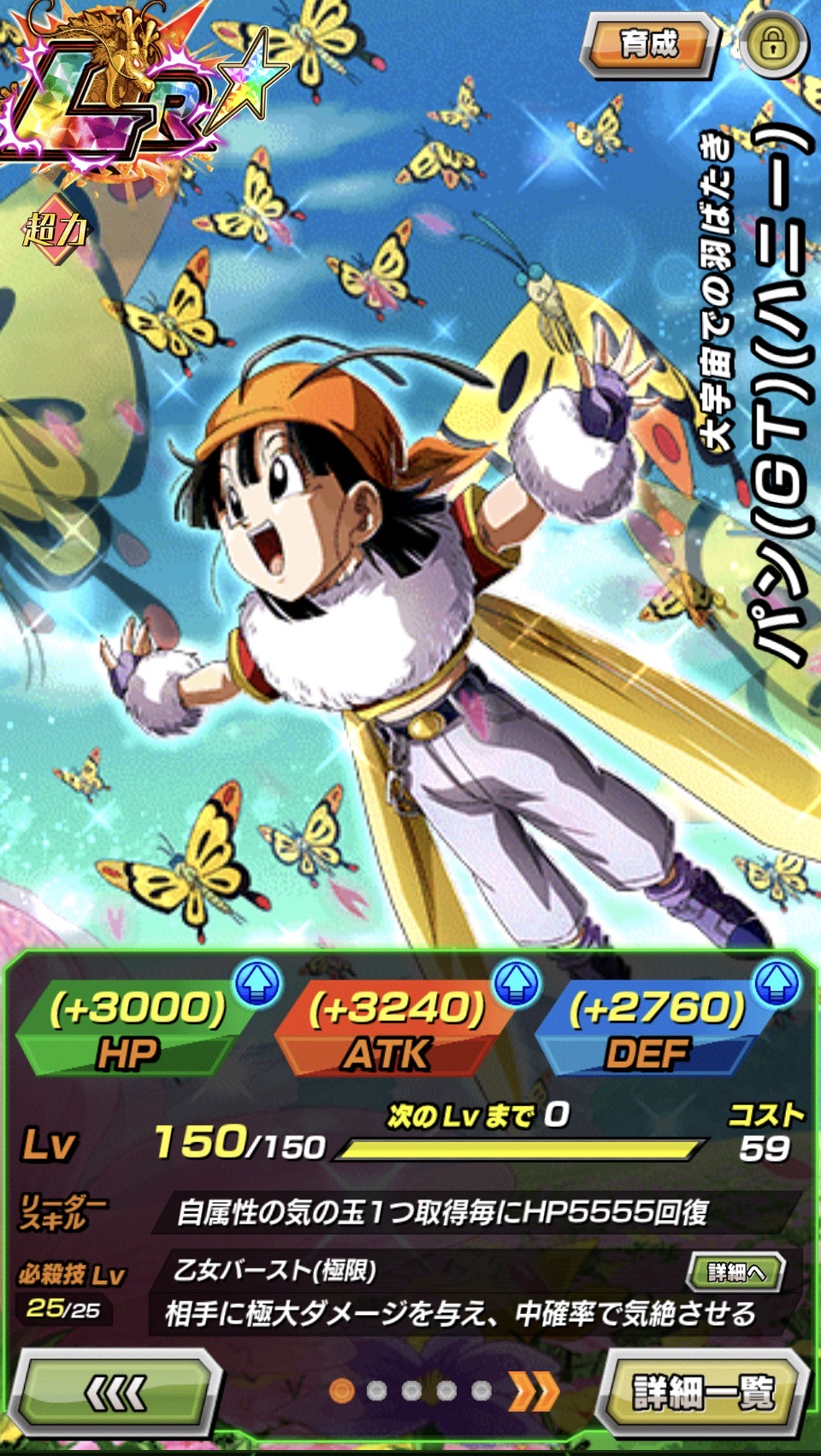This screenshot has width=821, height=1456.
Task: Toggle the card lock icon
Action: 773,43
